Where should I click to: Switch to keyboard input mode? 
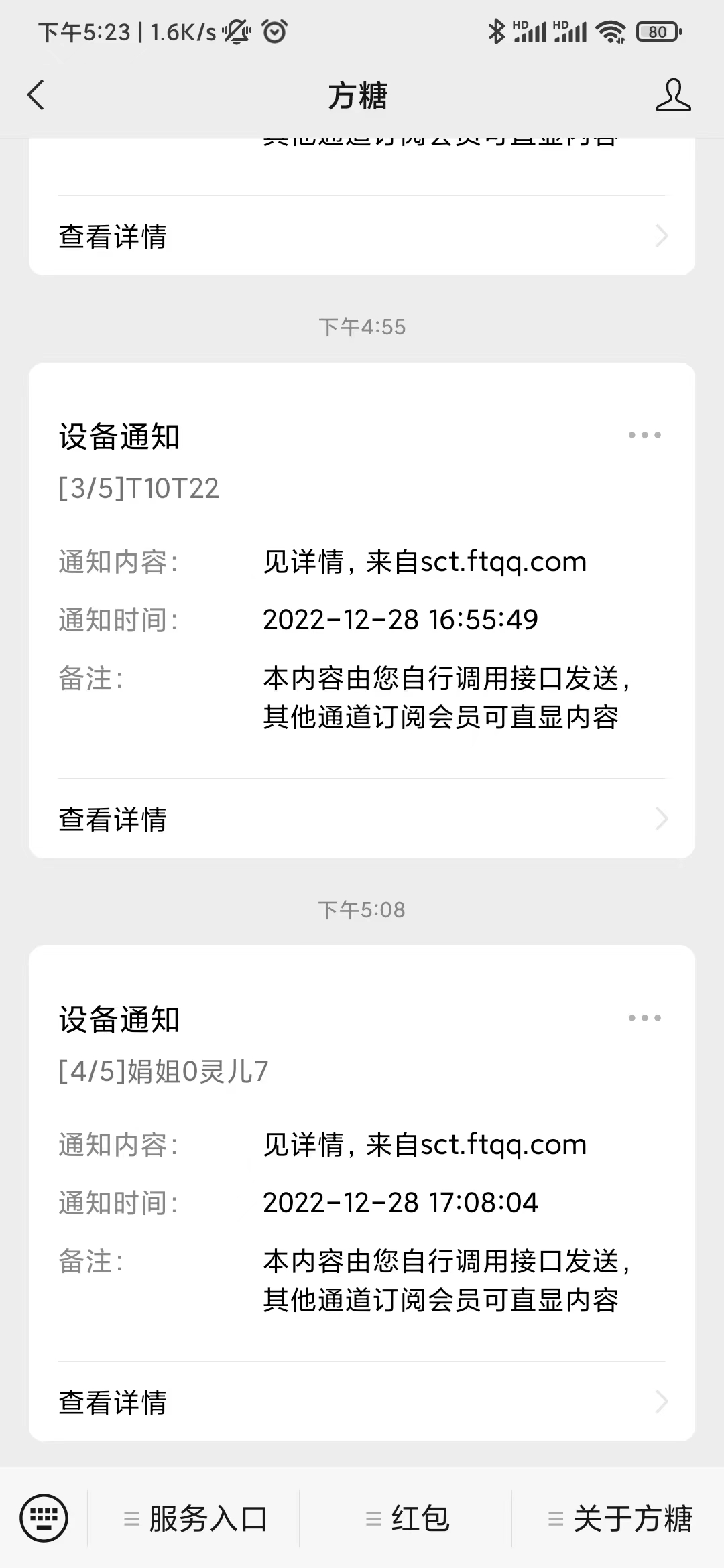tap(44, 1518)
